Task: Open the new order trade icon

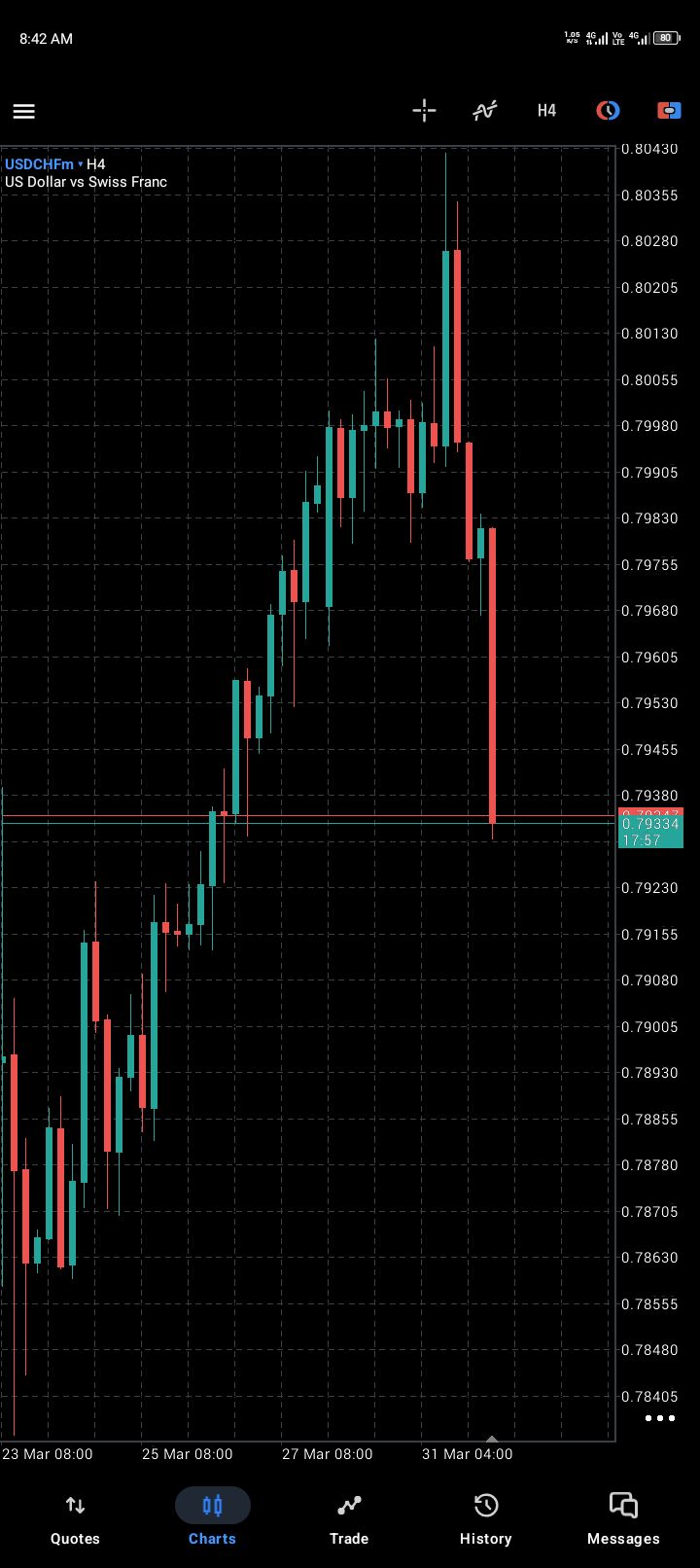Action: pos(669,111)
